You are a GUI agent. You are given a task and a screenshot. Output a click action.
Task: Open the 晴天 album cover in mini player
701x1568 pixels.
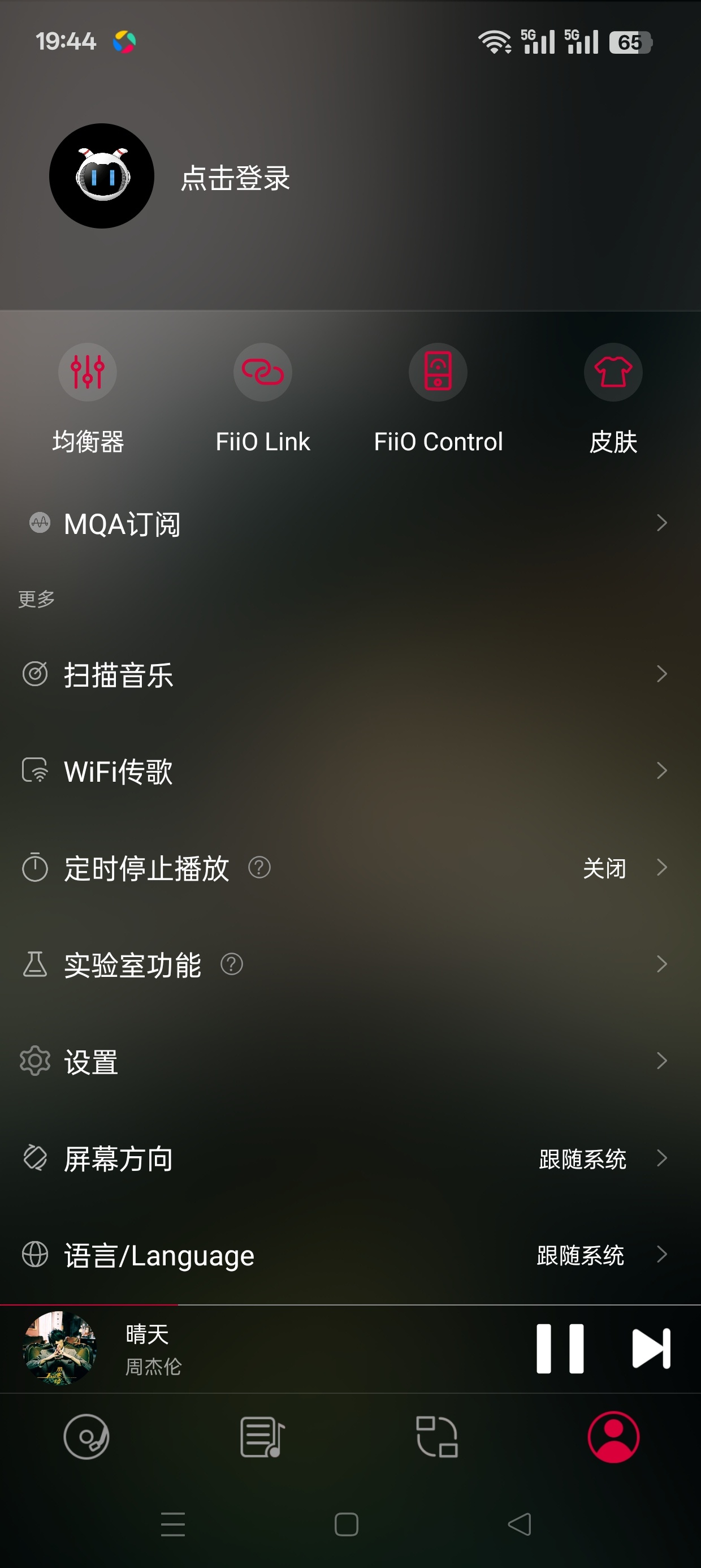click(x=59, y=1349)
